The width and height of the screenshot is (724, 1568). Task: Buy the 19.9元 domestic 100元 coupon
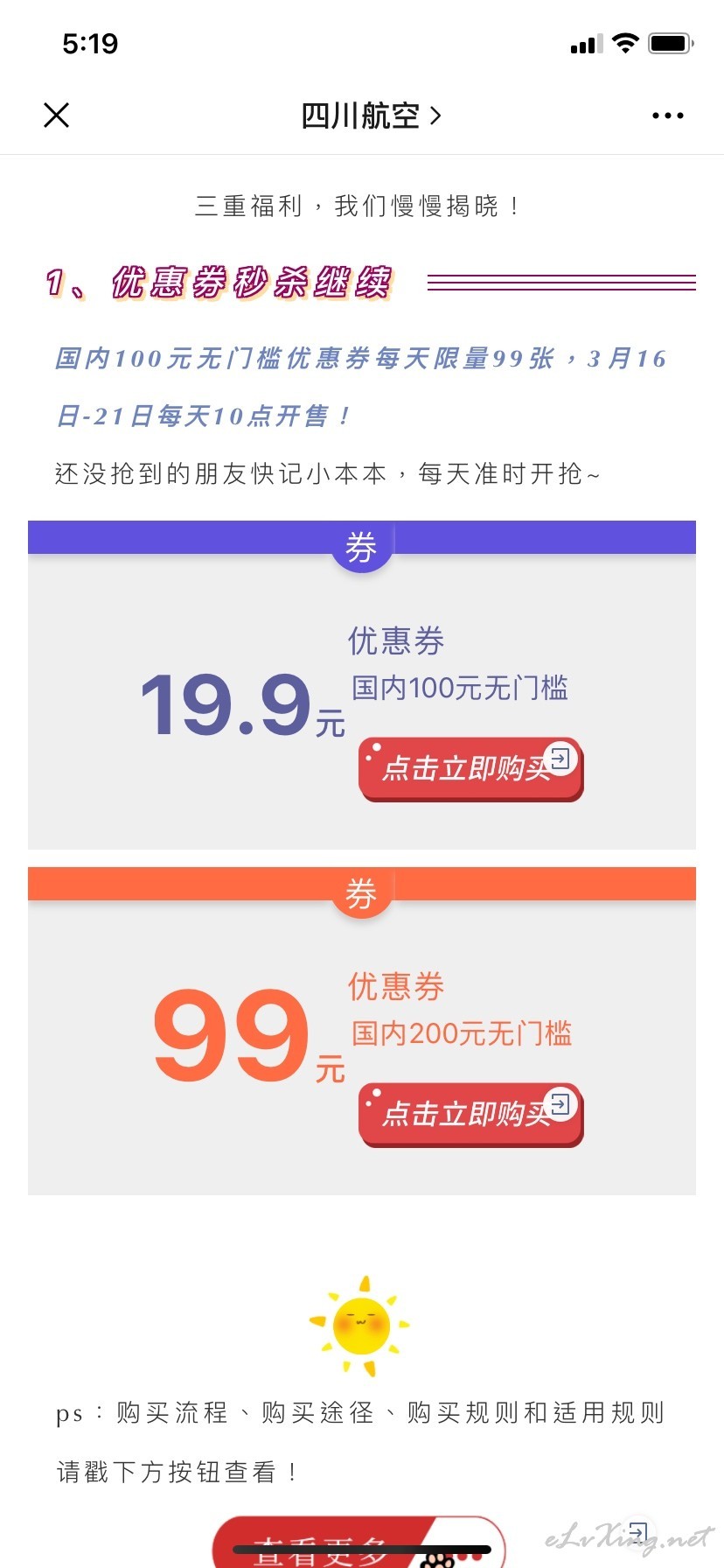click(470, 769)
